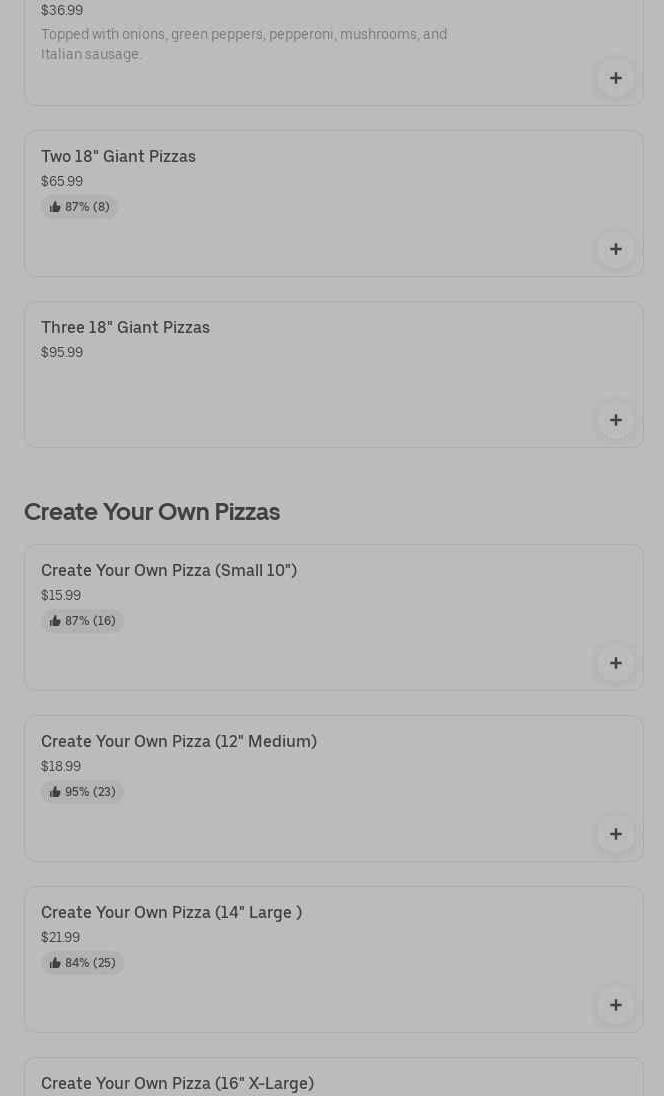Open the Two 18" Giant Pizzas item
This screenshot has width=664, height=1096.
tap(333, 203)
